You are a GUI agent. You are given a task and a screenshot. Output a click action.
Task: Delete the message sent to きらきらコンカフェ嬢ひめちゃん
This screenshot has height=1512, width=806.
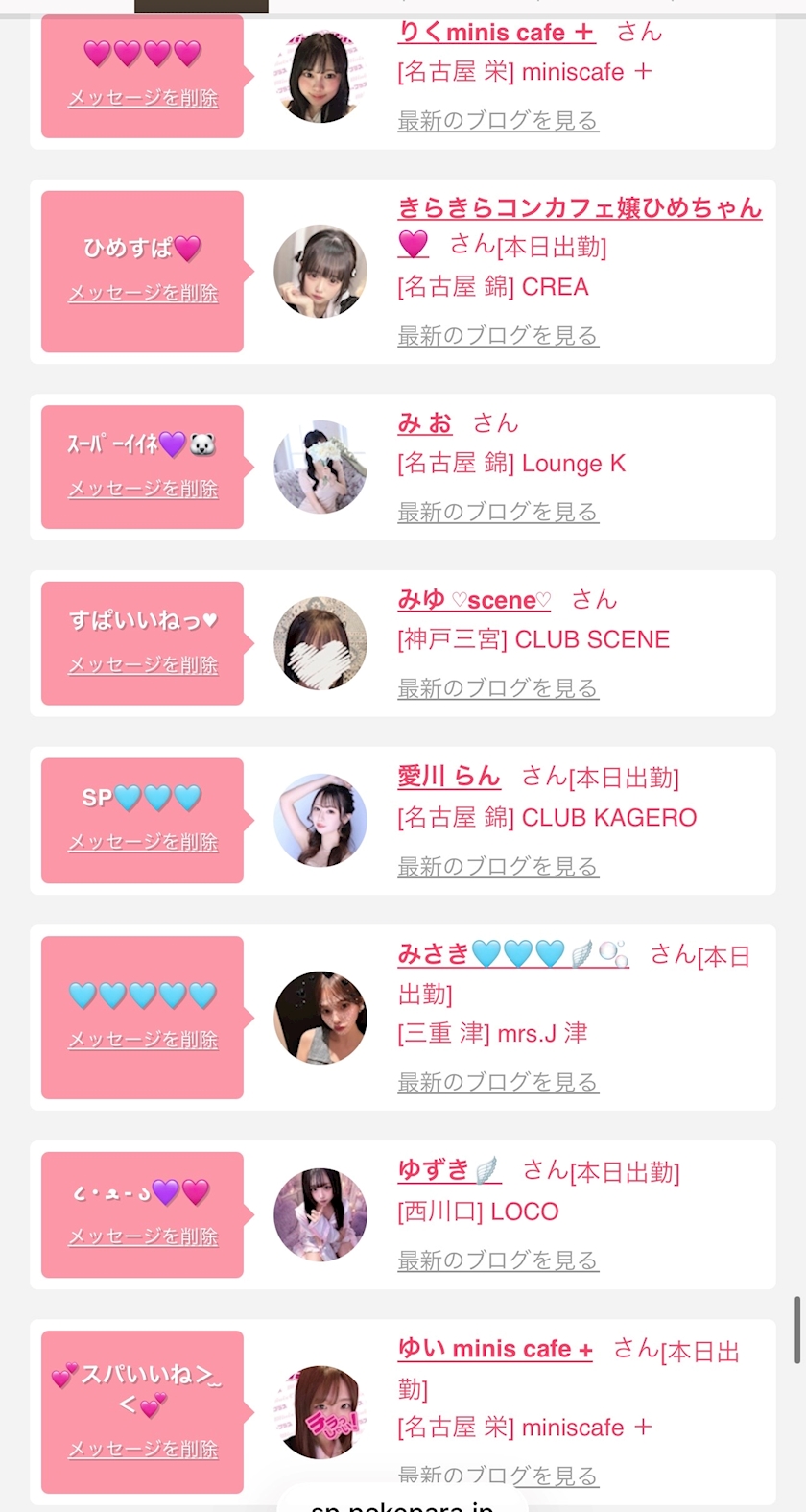[x=143, y=293]
